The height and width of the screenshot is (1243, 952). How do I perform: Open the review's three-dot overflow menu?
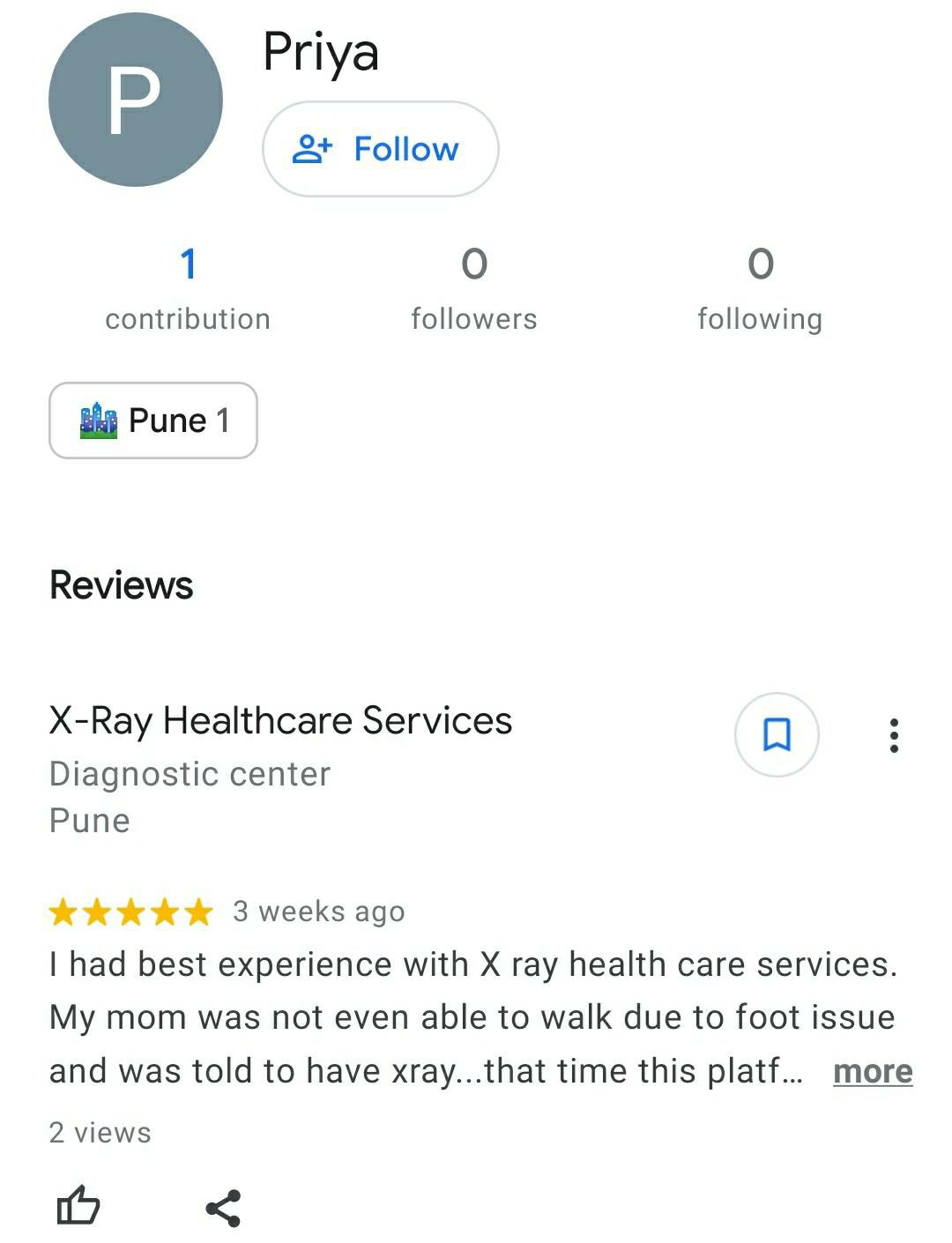coord(894,735)
